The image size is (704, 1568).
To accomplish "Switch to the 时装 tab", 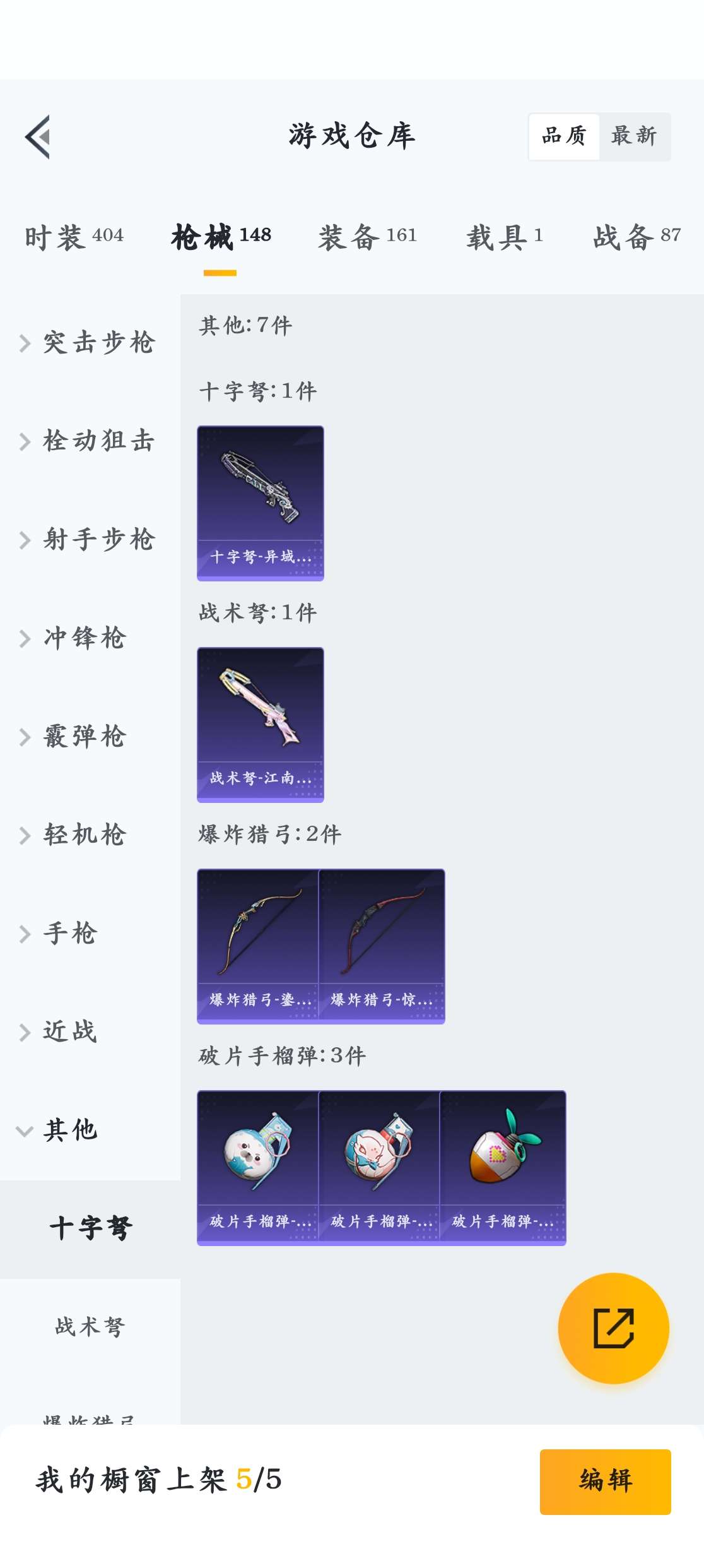I will pyautogui.click(x=74, y=237).
